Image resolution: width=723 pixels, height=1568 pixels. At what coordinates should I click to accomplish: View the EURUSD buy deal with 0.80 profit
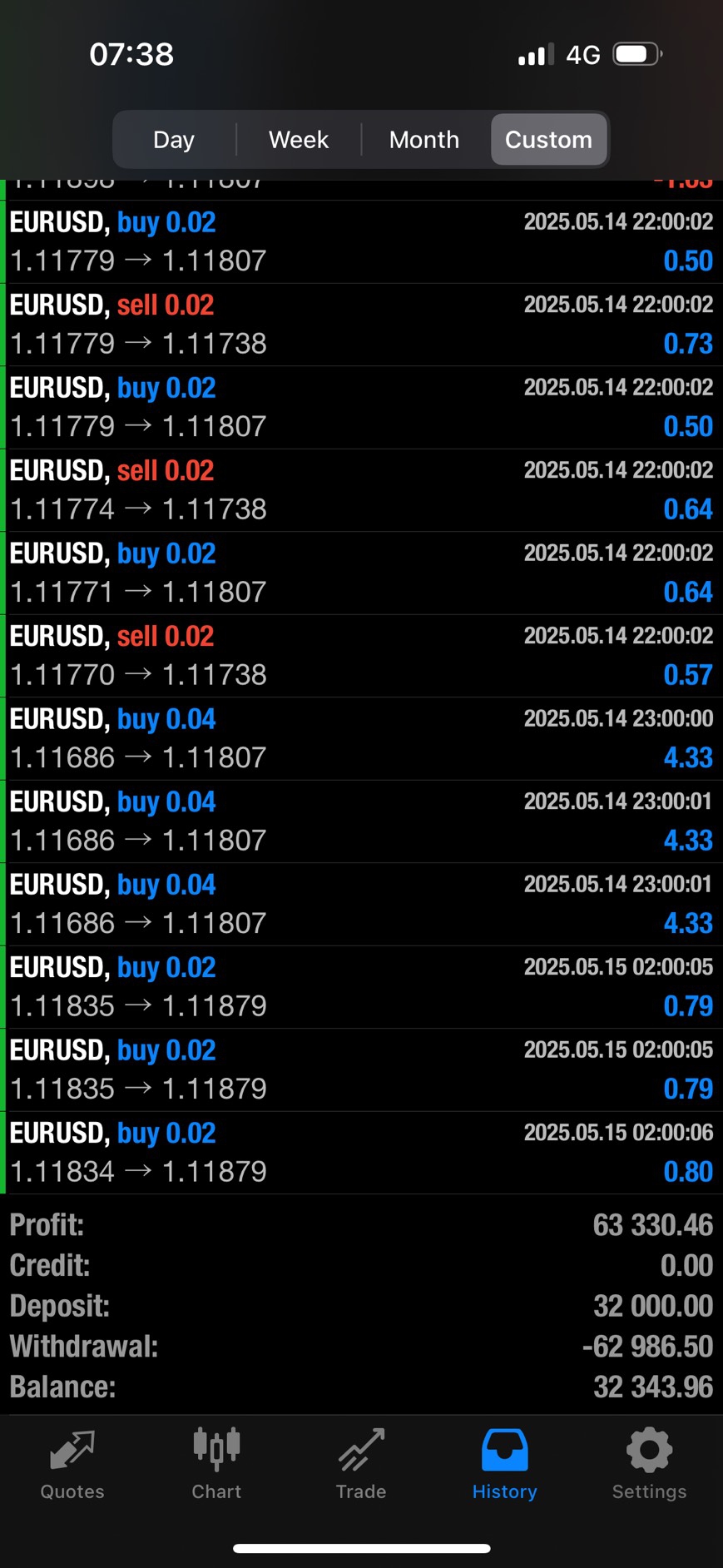point(361,1153)
